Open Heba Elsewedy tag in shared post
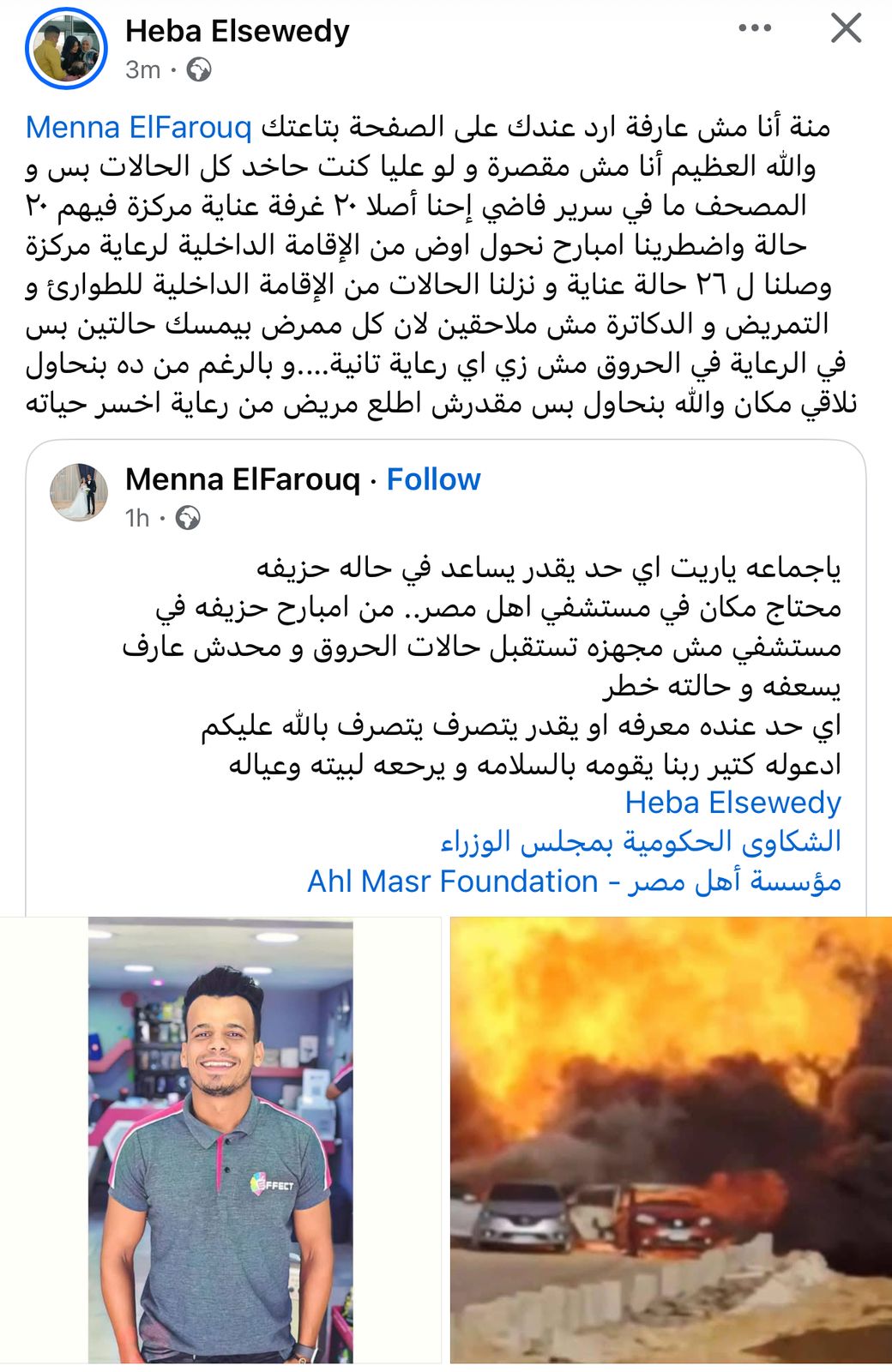 (732, 803)
